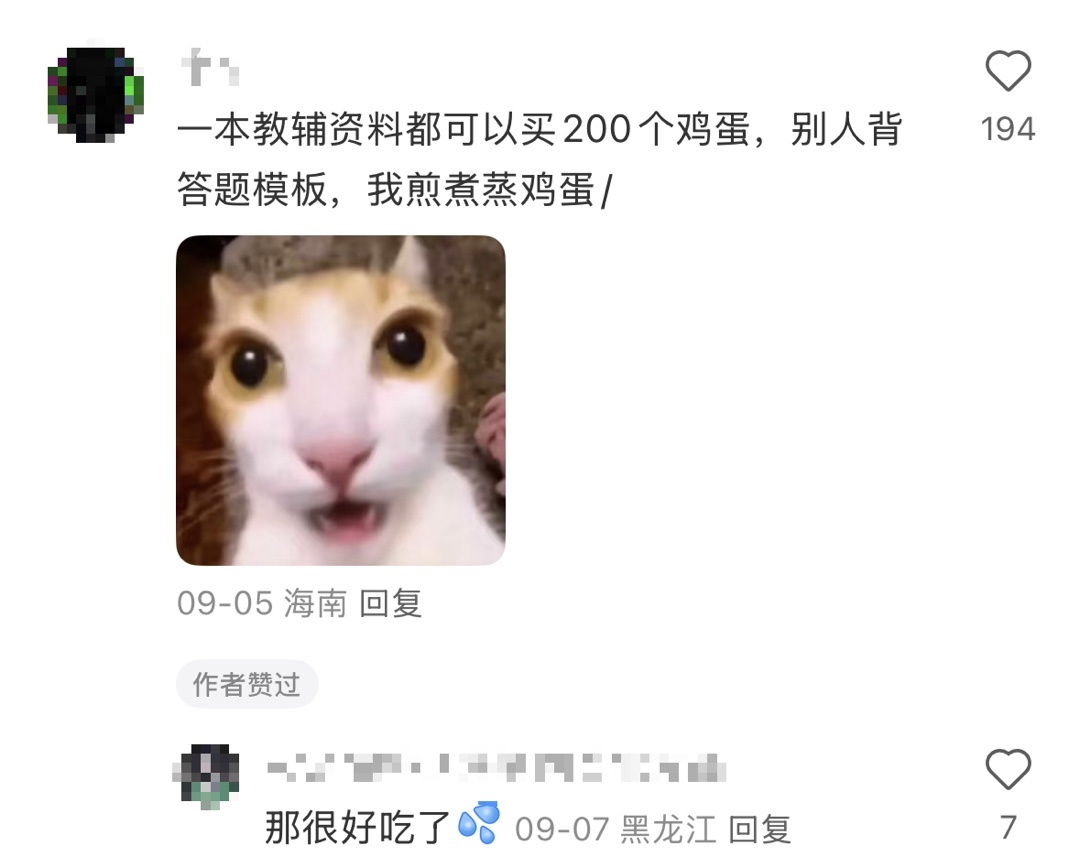Like the comment about 200个鸡蛋
Screen dimensions: 1080x868
tap(1008, 71)
